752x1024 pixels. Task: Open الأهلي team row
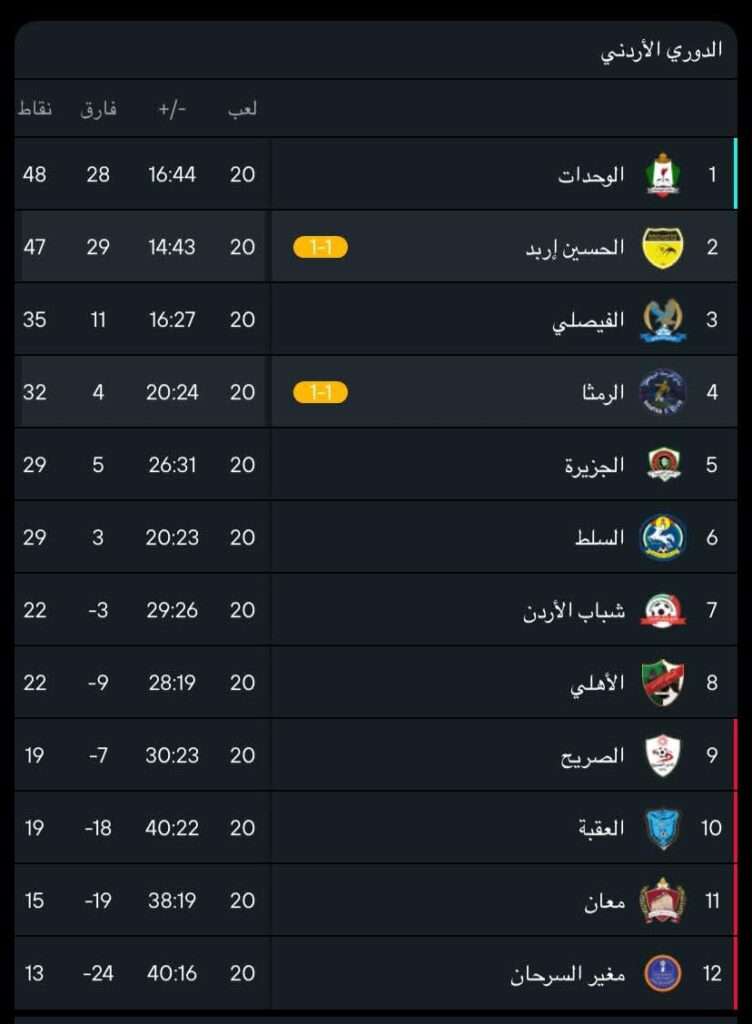[x=597, y=683]
